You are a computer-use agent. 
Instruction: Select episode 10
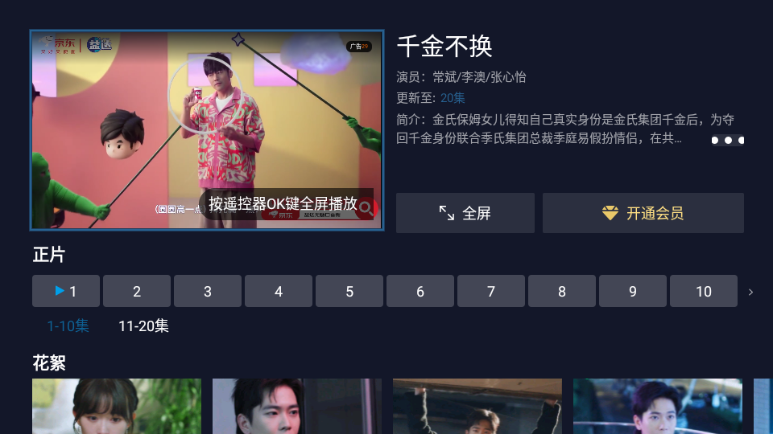point(704,291)
